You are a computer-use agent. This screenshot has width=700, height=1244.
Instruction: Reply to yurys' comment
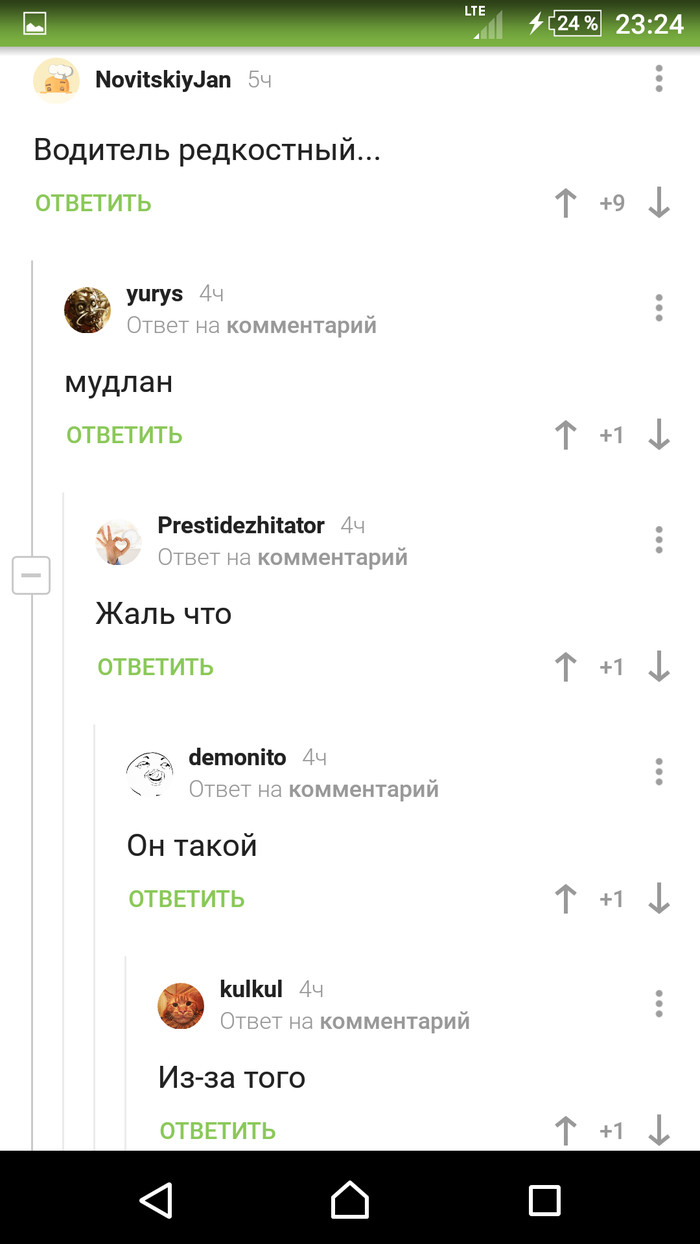click(x=124, y=435)
